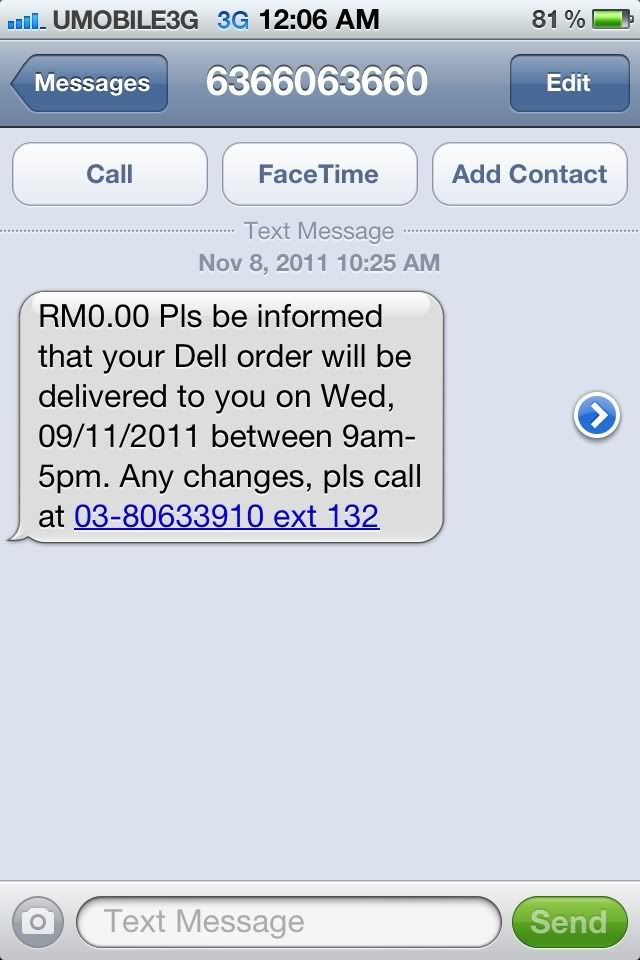Add this number as a contact
The image size is (640, 960).
(x=529, y=174)
